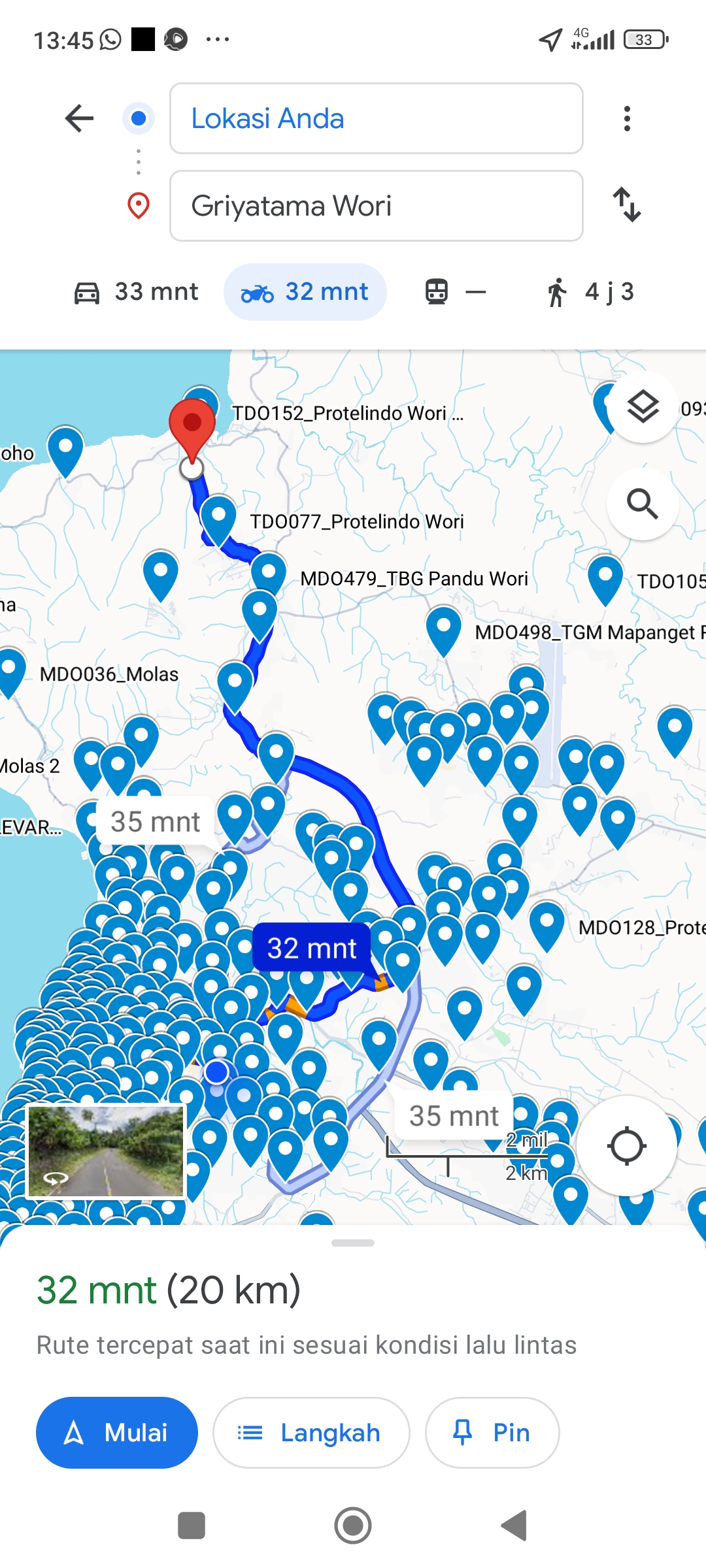The image size is (706, 1568).
Task: Open the Street View thumbnail
Action: tap(106, 1151)
